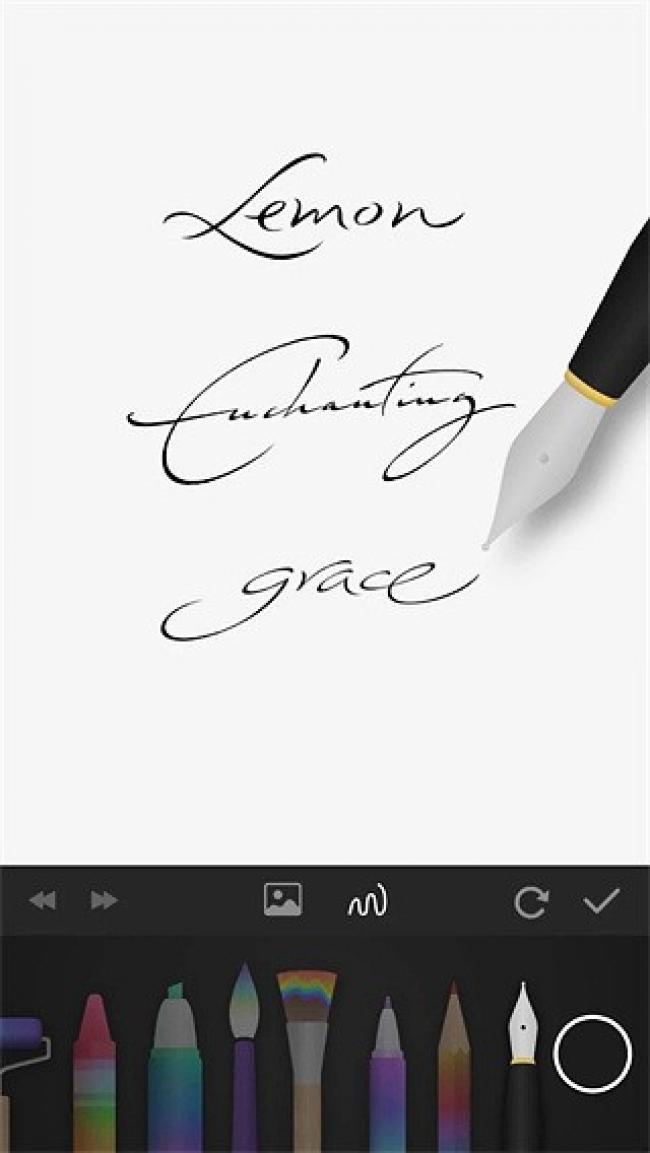The image size is (650, 1153).
Task: Select the scribble drawing mode icon
Action: [x=366, y=902]
